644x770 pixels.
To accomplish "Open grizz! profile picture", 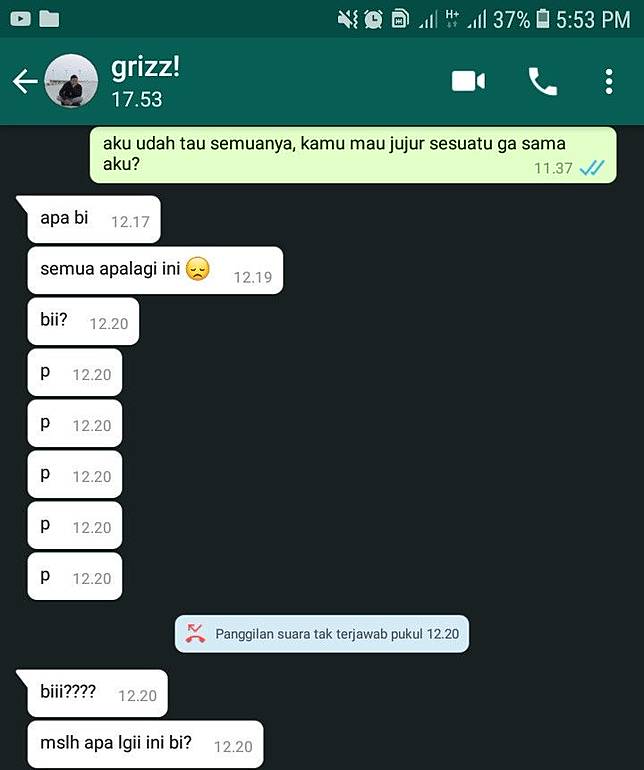I will [71, 82].
